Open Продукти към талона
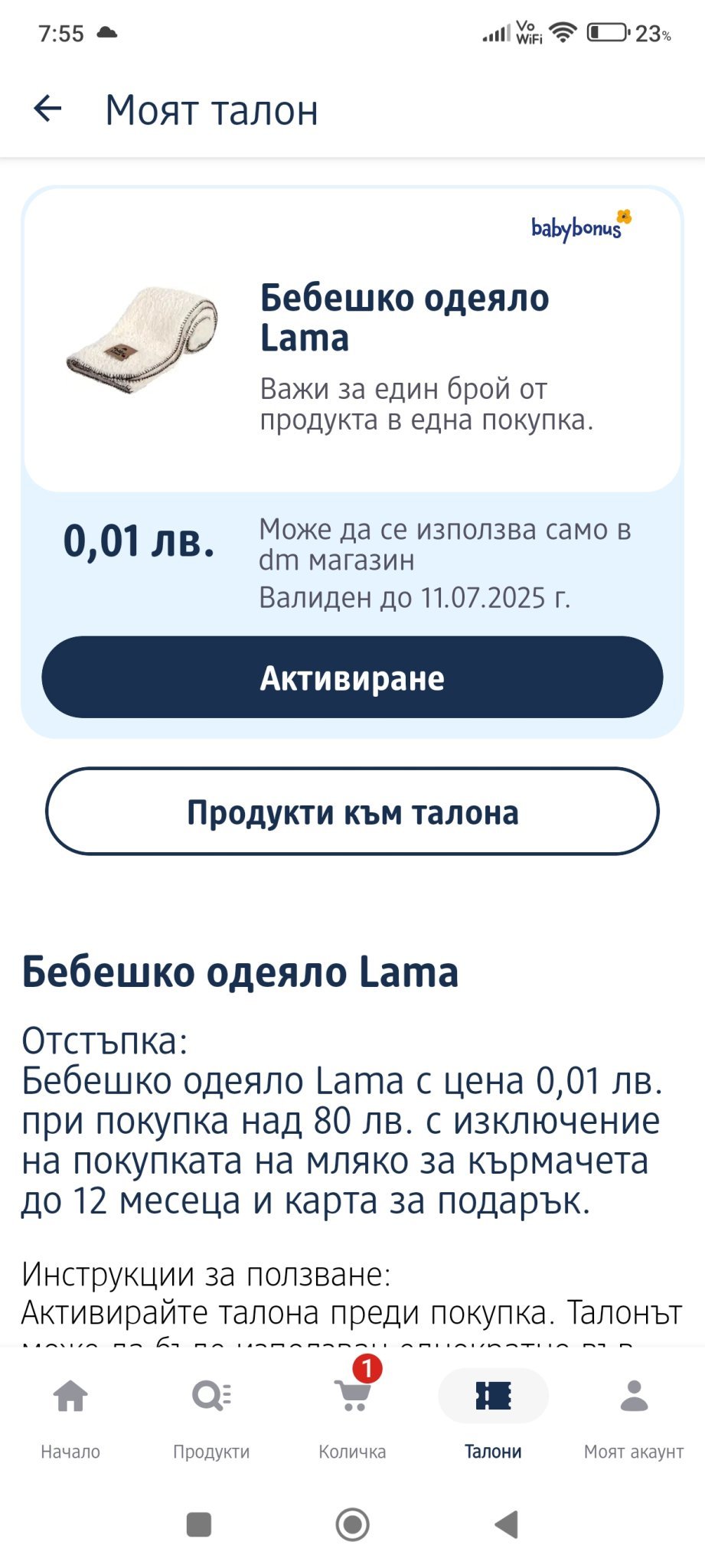Viewport: 705px width, 1568px height. point(352,812)
